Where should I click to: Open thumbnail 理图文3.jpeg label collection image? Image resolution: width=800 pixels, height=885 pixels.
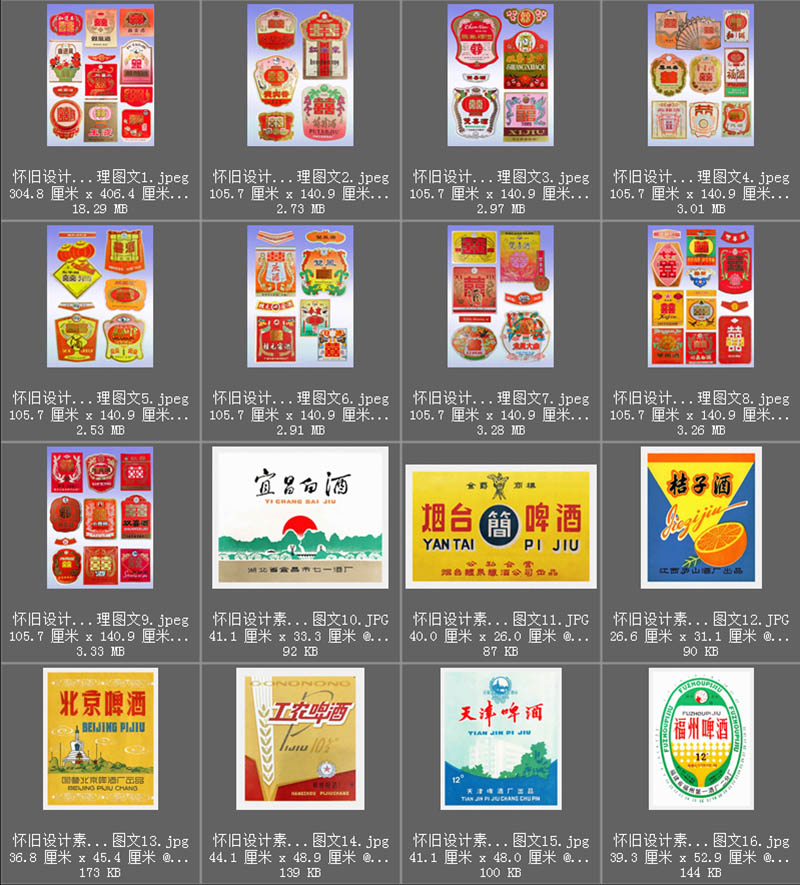coord(499,82)
